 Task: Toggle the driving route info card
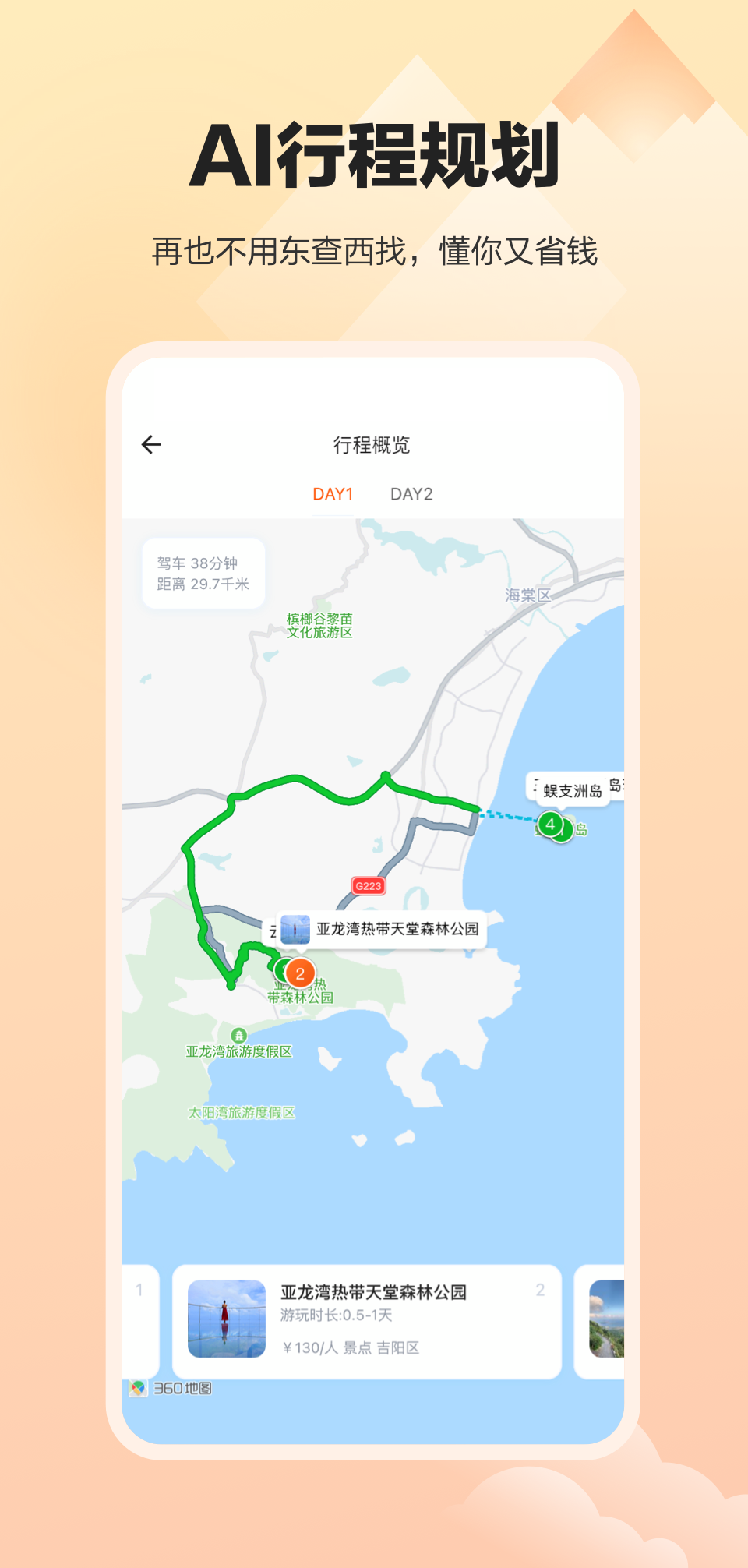tap(203, 571)
